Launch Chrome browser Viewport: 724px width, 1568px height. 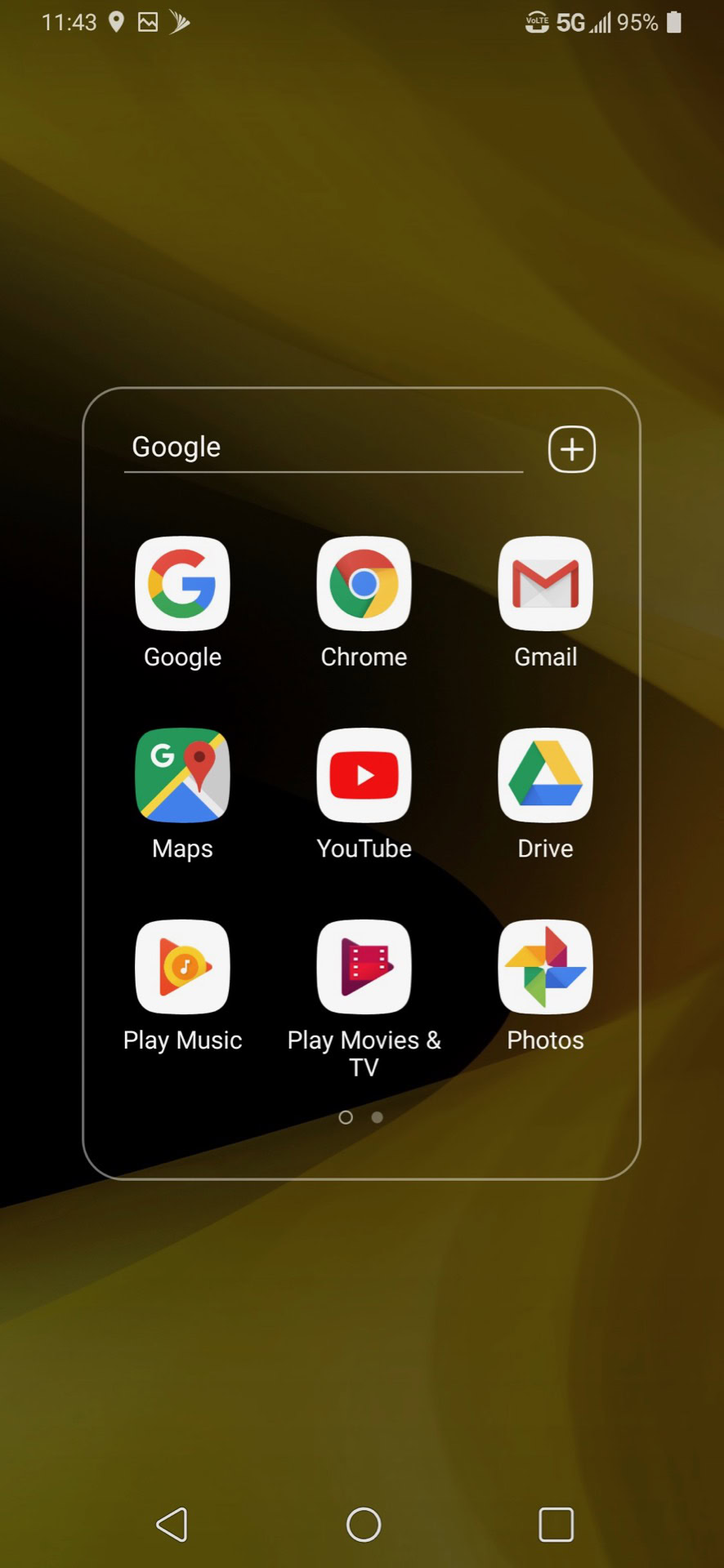364,584
